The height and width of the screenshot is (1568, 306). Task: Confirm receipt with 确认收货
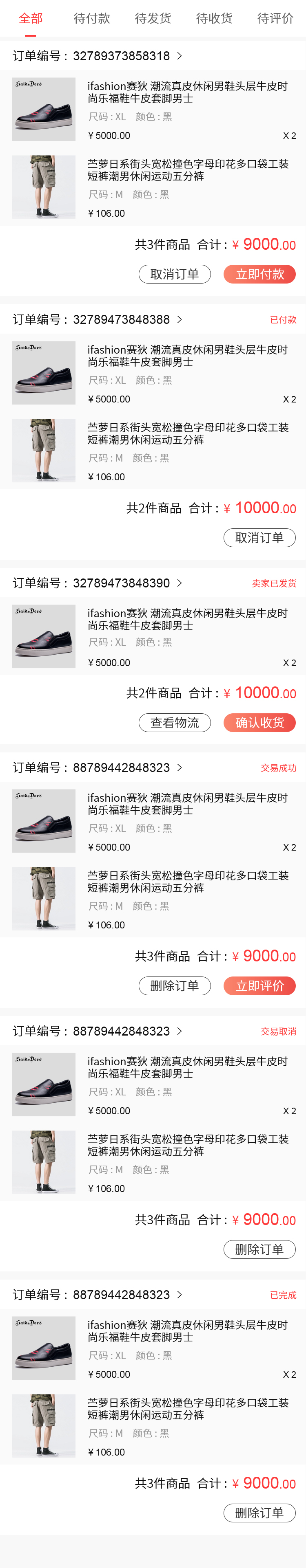259,723
